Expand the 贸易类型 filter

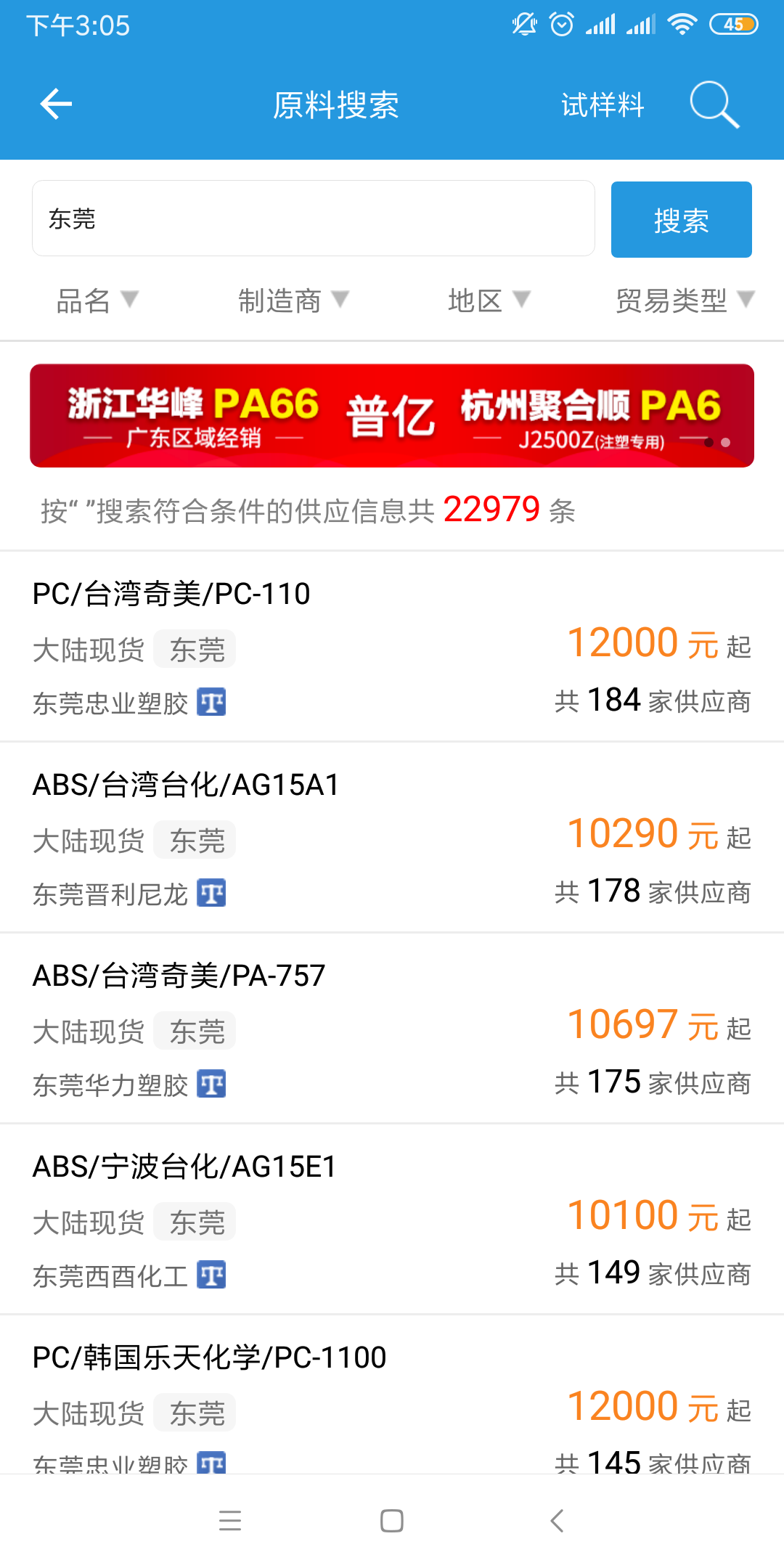click(x=681, y=301)
